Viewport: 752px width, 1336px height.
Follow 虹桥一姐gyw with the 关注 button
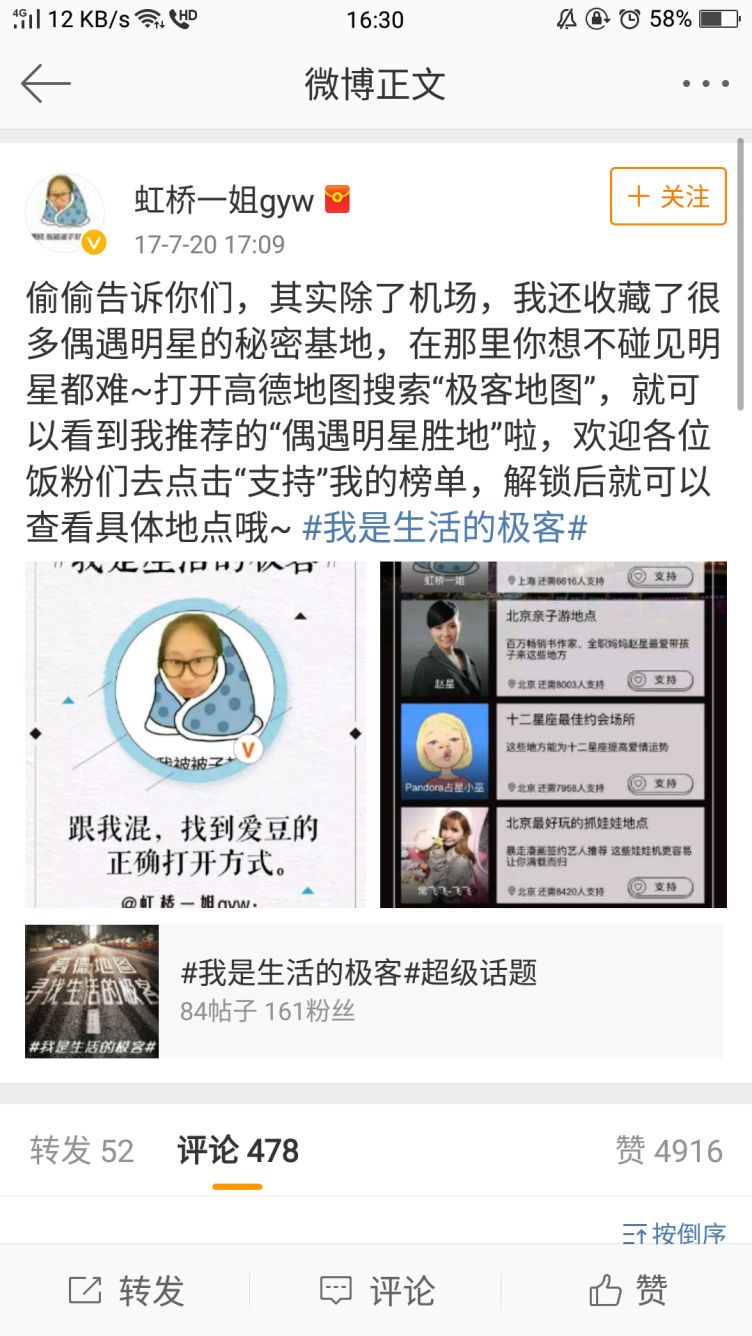(668, 197)
